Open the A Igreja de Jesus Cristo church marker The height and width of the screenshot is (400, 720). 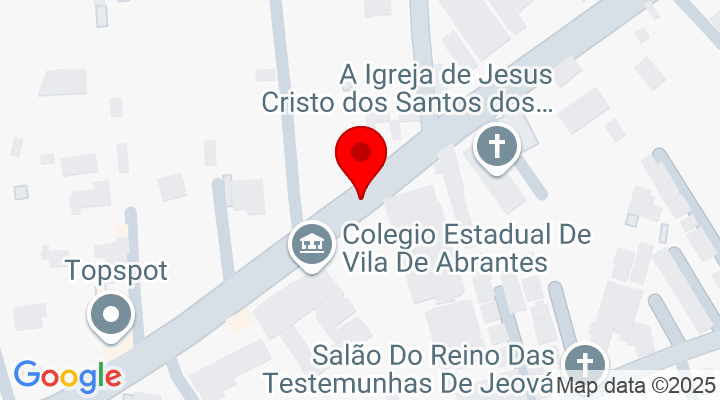(497, 148)
